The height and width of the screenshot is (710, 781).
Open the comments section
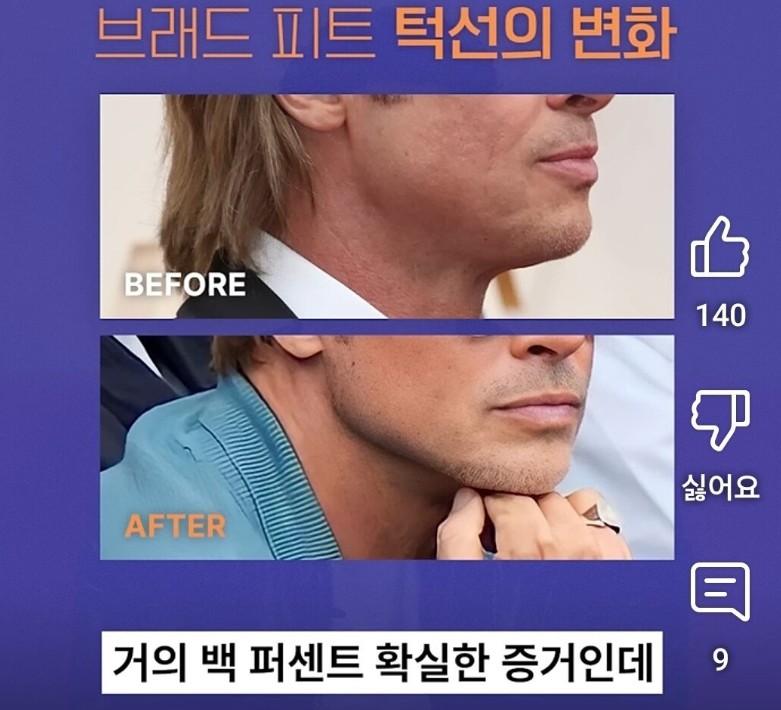(x=720, y=592)
